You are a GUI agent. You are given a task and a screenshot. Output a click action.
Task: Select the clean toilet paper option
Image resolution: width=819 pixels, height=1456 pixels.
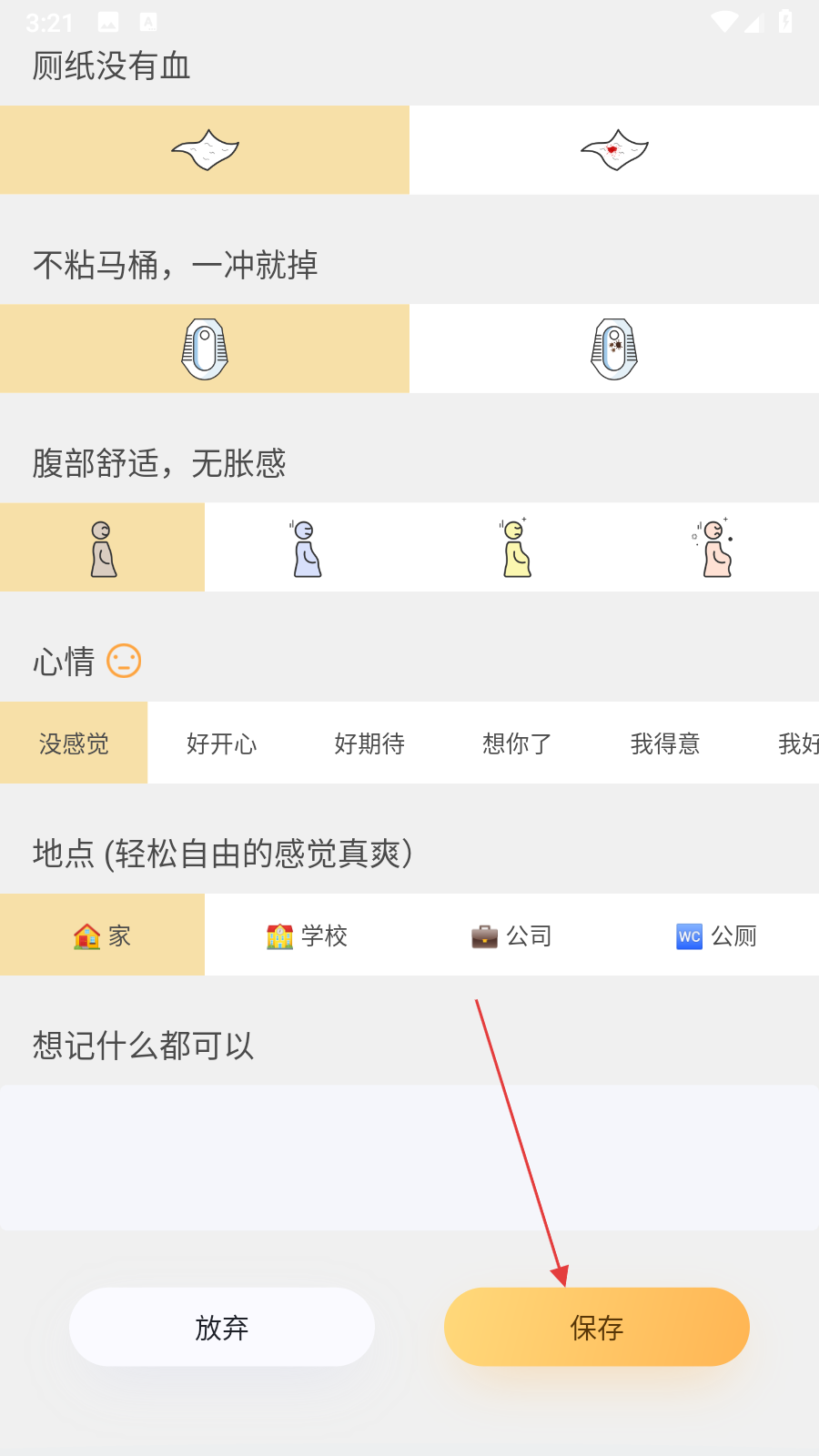pyautogui.click(x=205, y=150)
